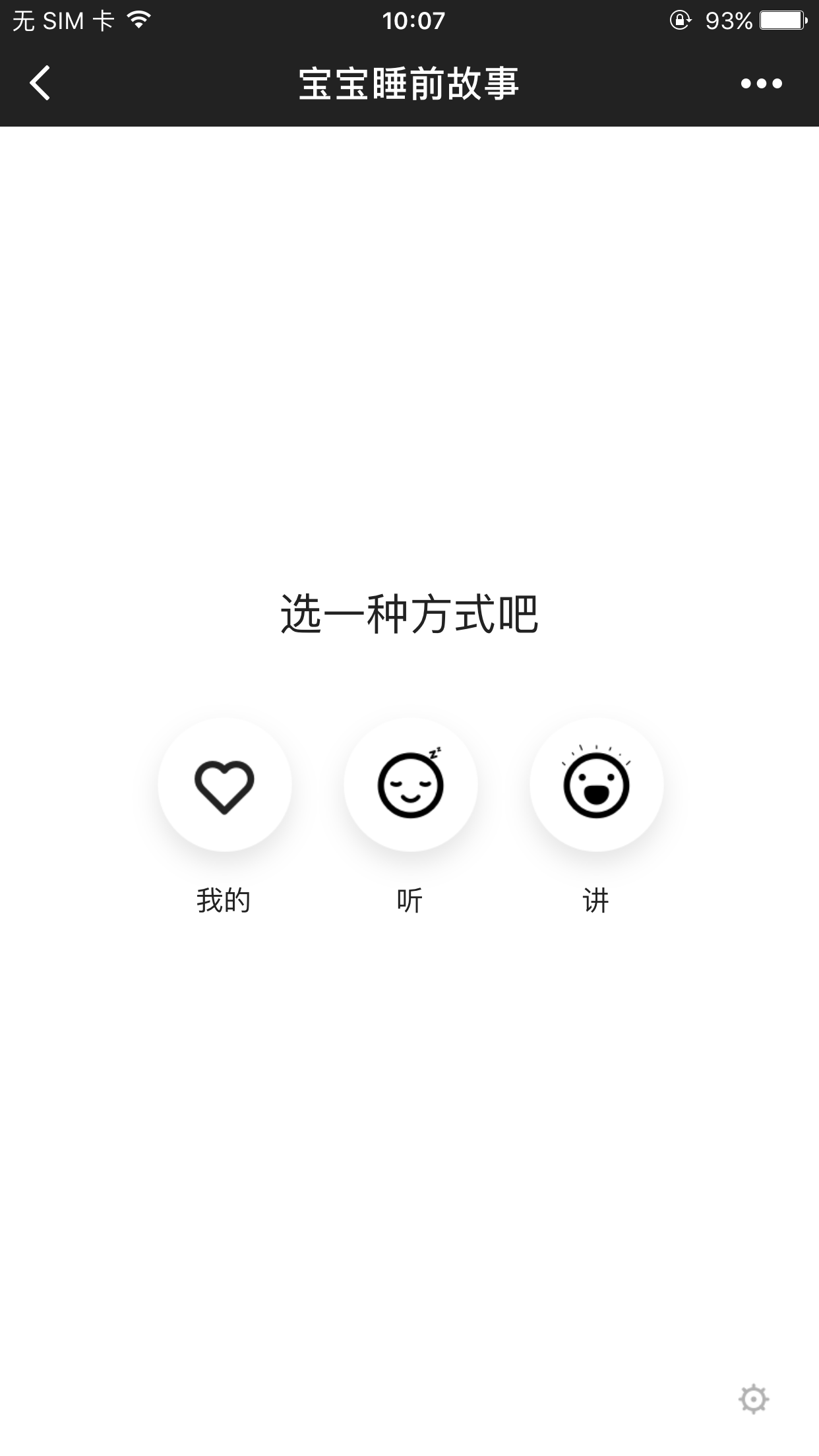Go back from 宝宝睡前故事

[40, 83]
